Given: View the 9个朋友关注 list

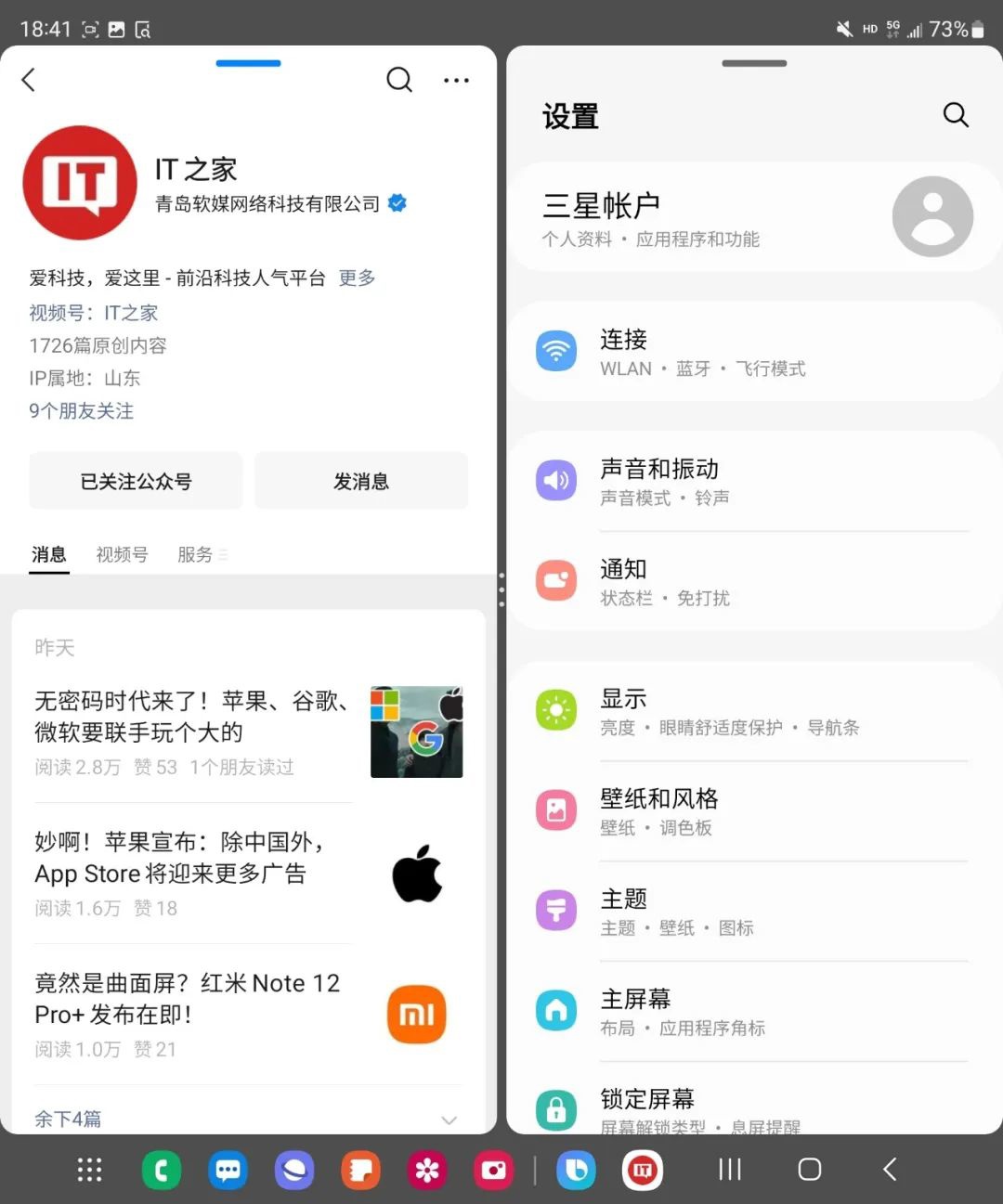Looking at the screenshot, I should tap(82, 410).
